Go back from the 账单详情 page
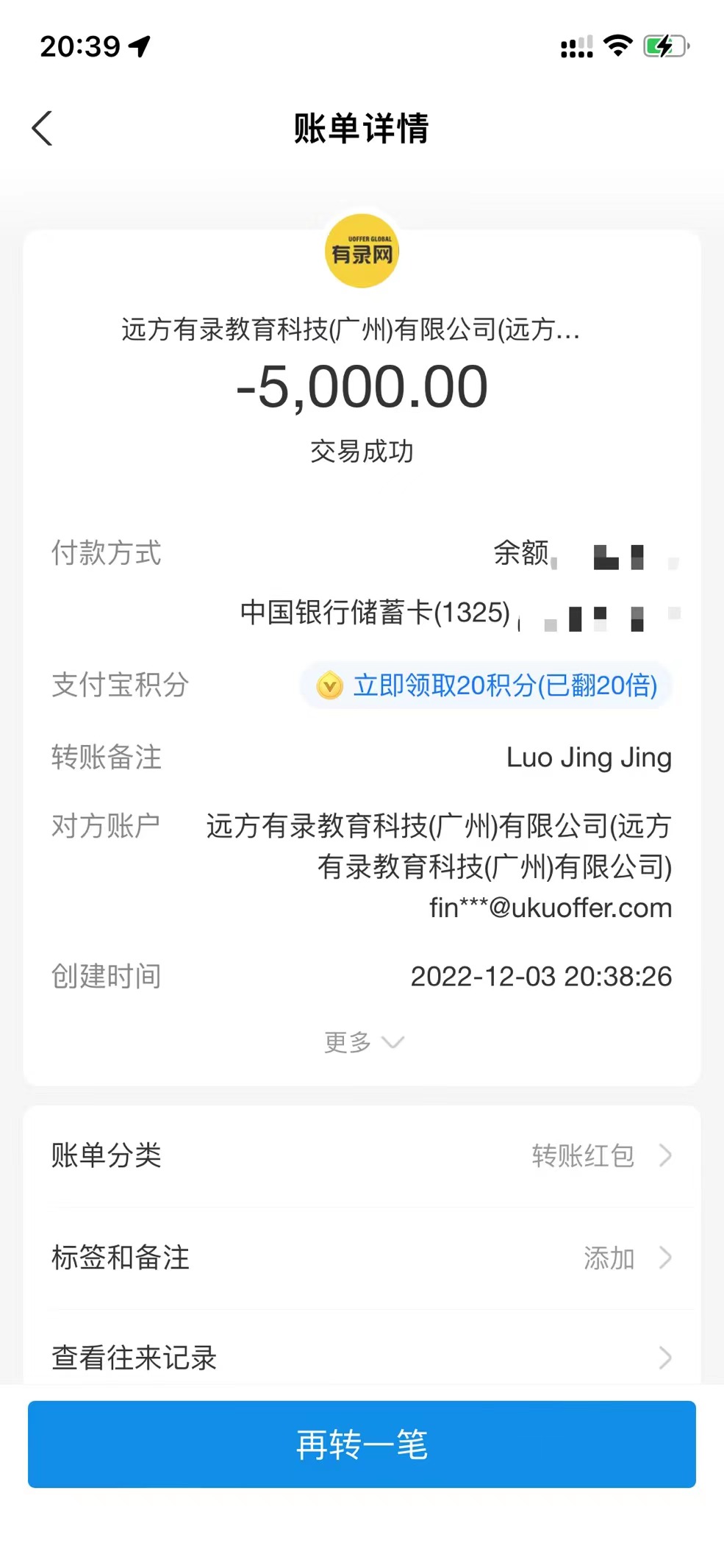This screenshot has height=1568, width=724. coord(43,129)
